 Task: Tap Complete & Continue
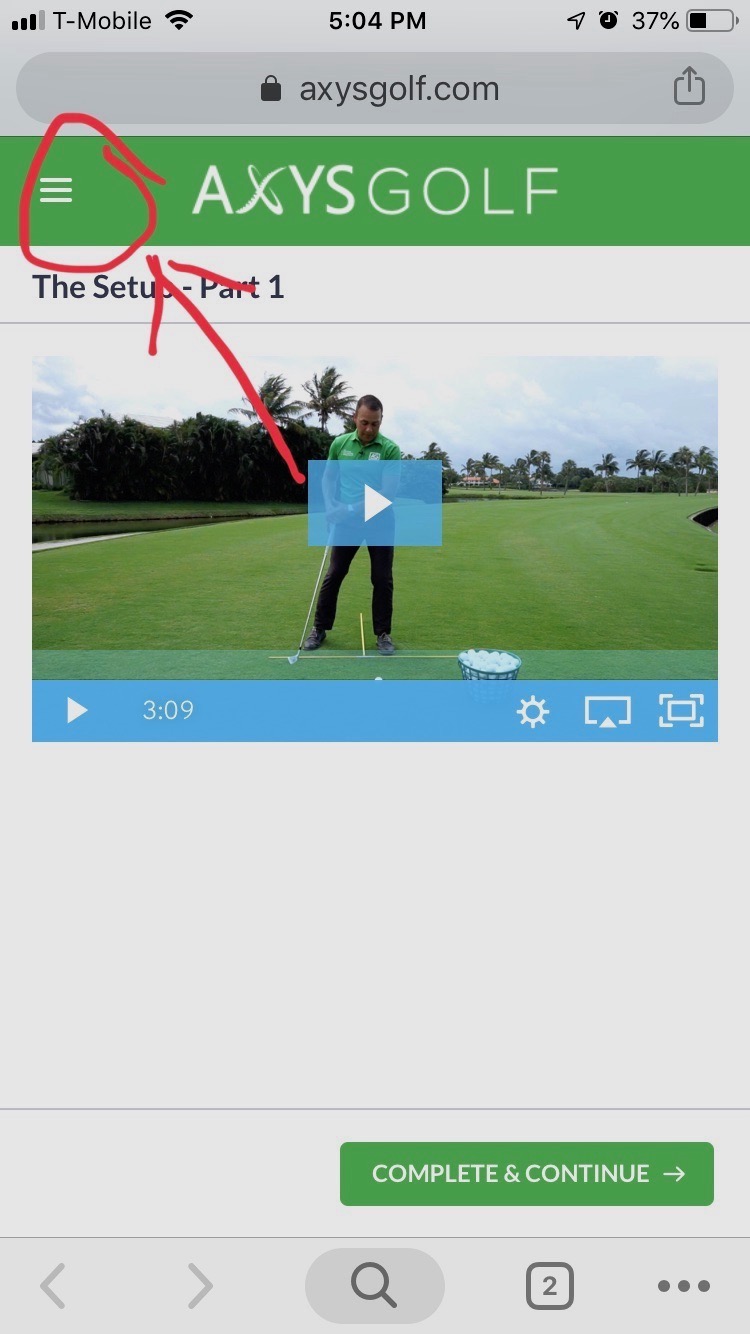pos(527,1174)
